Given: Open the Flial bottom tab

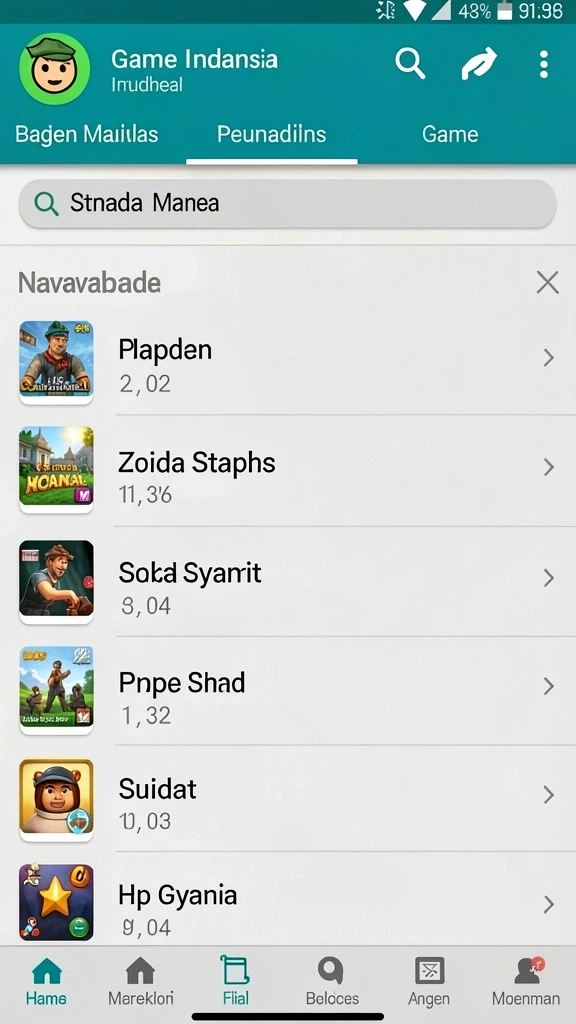Looking at the screenshot, I should (x=236, y=981).
